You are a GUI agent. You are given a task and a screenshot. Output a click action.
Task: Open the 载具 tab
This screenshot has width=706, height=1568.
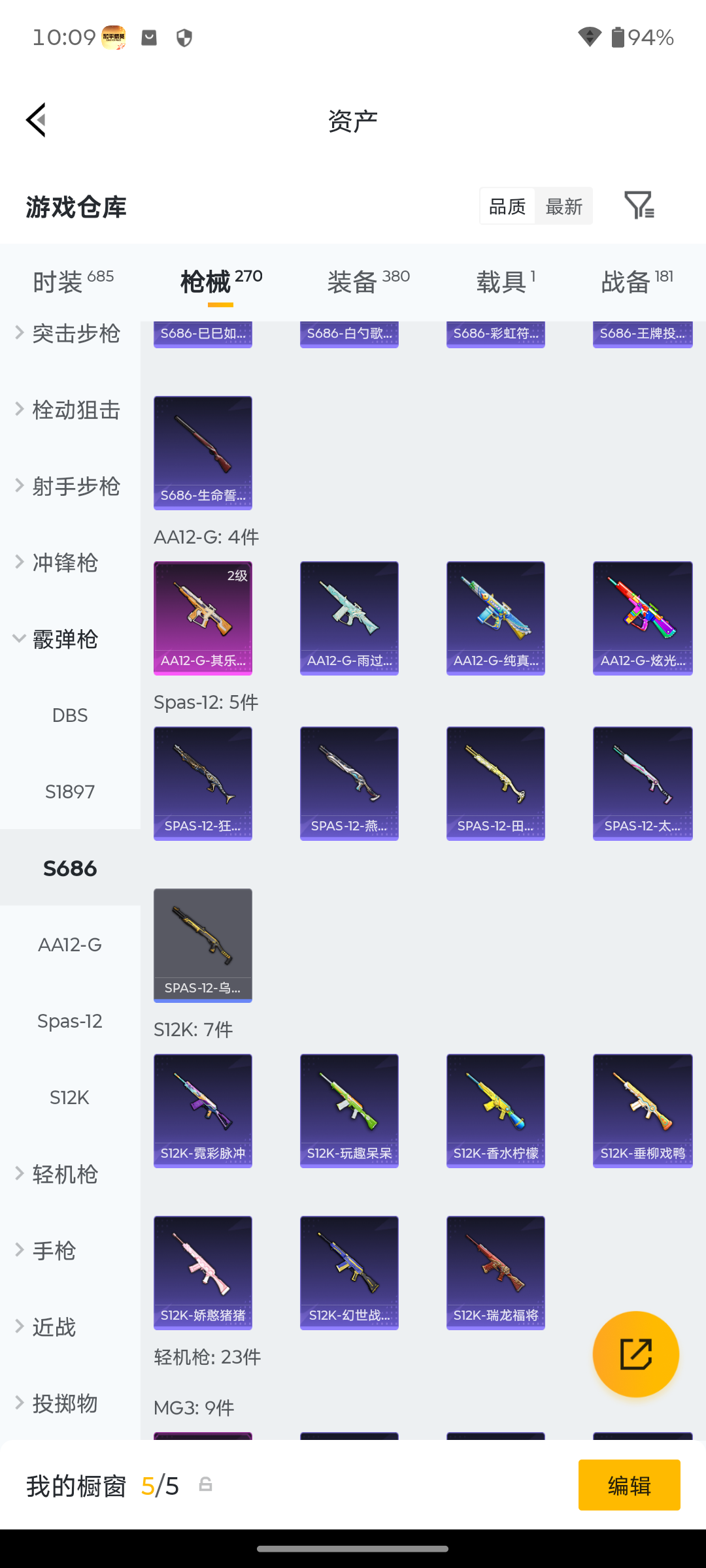(505, 282)
